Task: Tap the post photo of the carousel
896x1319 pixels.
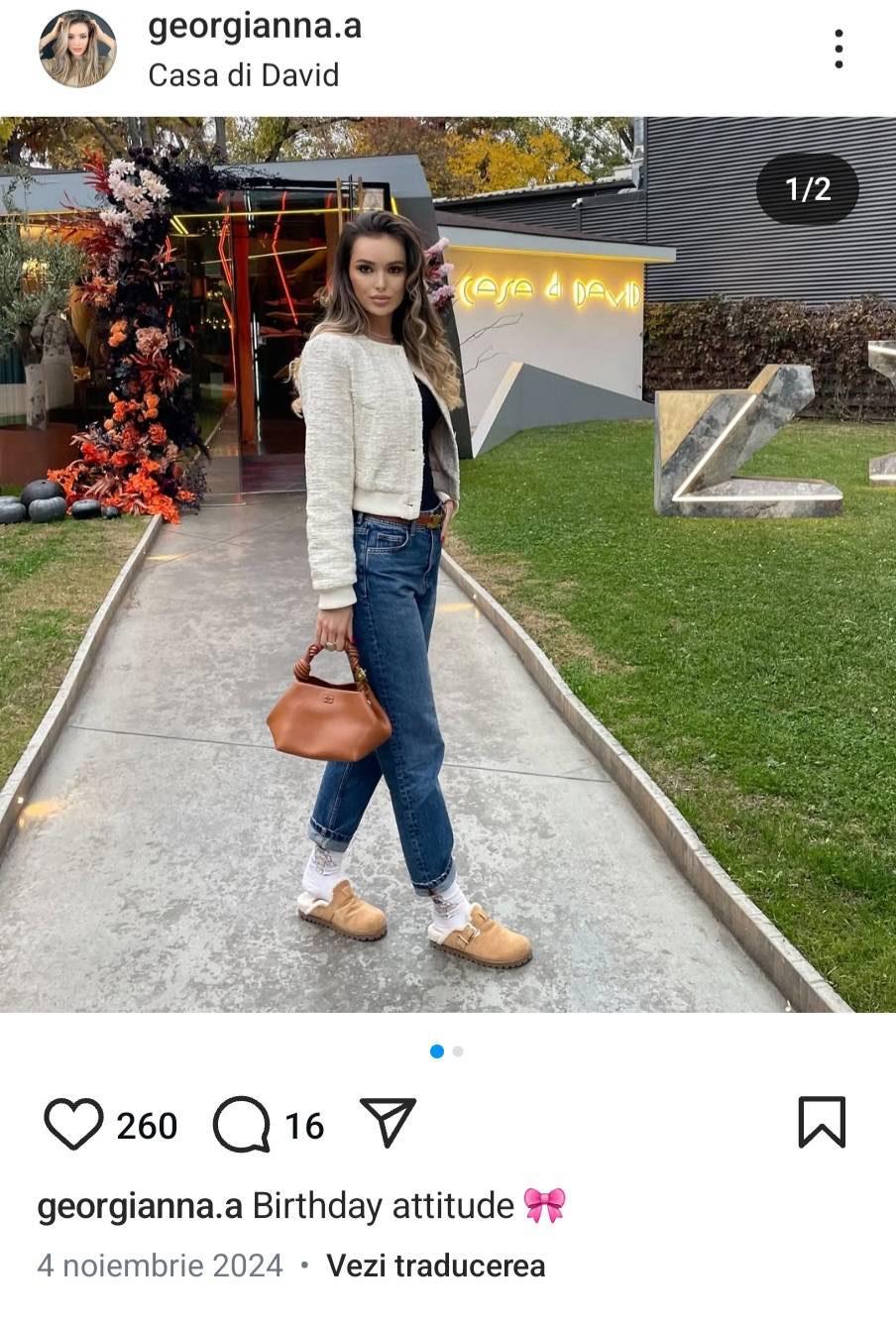Action: [x=448, y=565]
